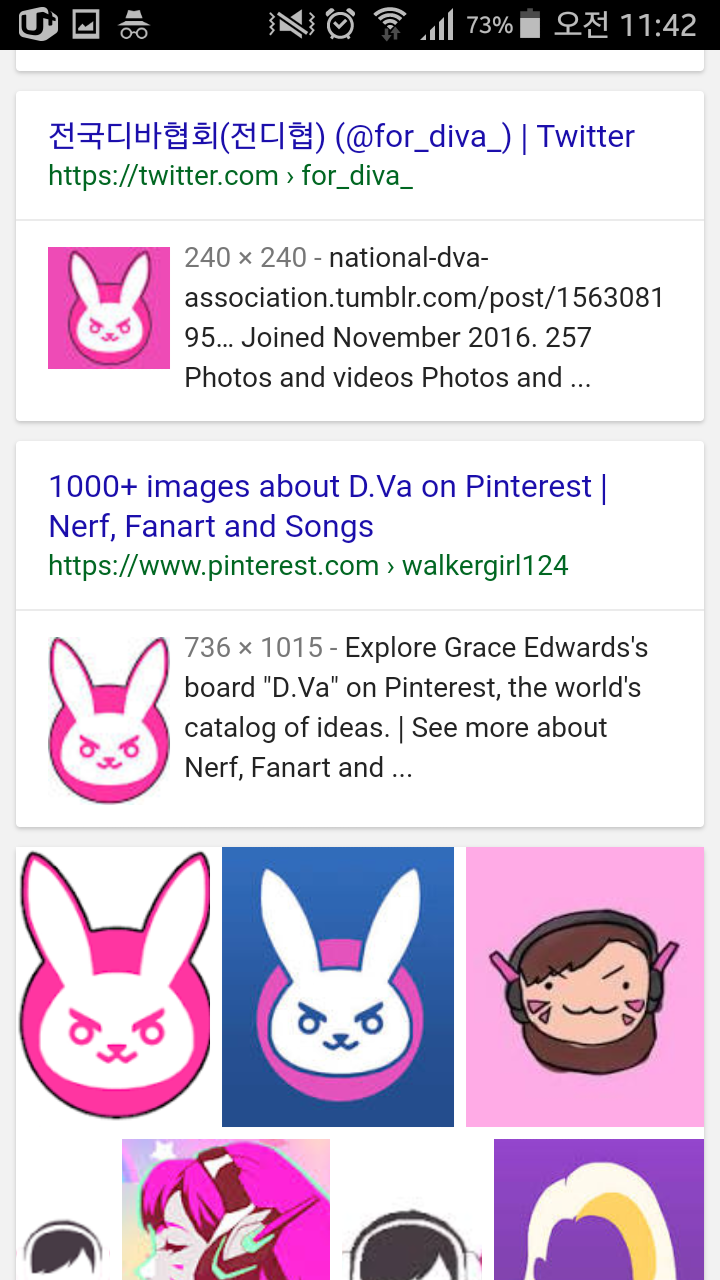This screenshot has height=1280, width=720.
Task: Open the bunny logo image on blue background
Action: point(337,986)
